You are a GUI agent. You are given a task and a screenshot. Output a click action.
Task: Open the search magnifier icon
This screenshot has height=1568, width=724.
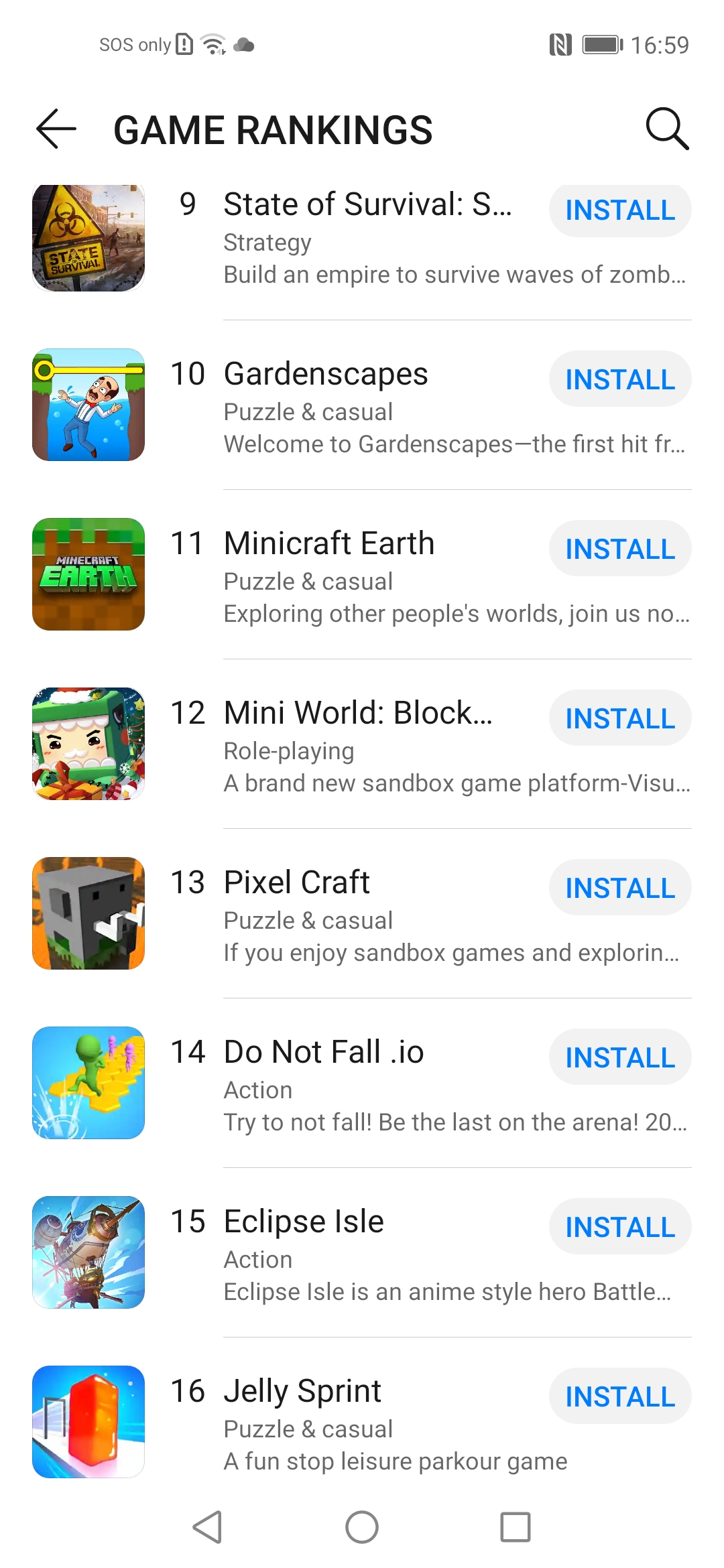[666, 128]
